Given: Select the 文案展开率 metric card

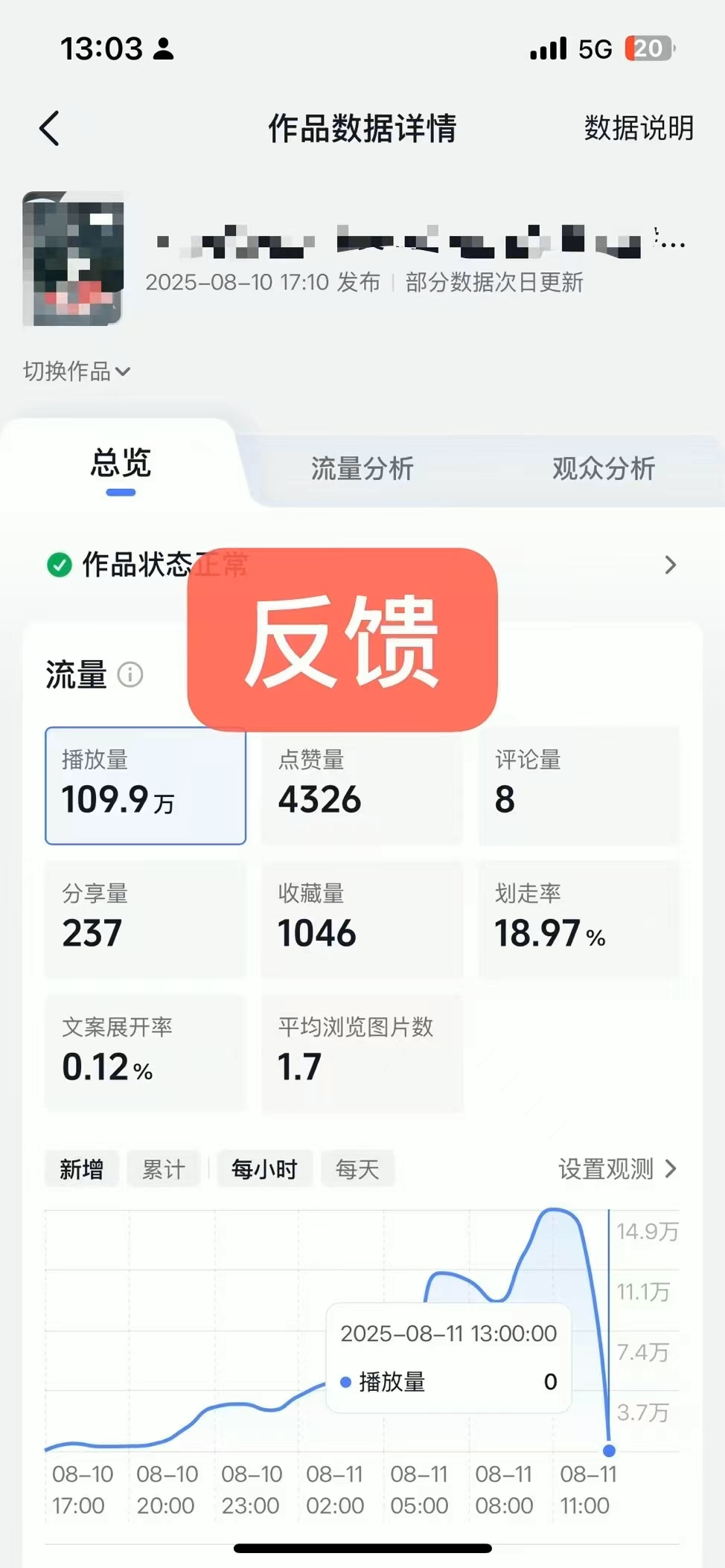Looking at the screenshot, I should (x=145, y=1053).
